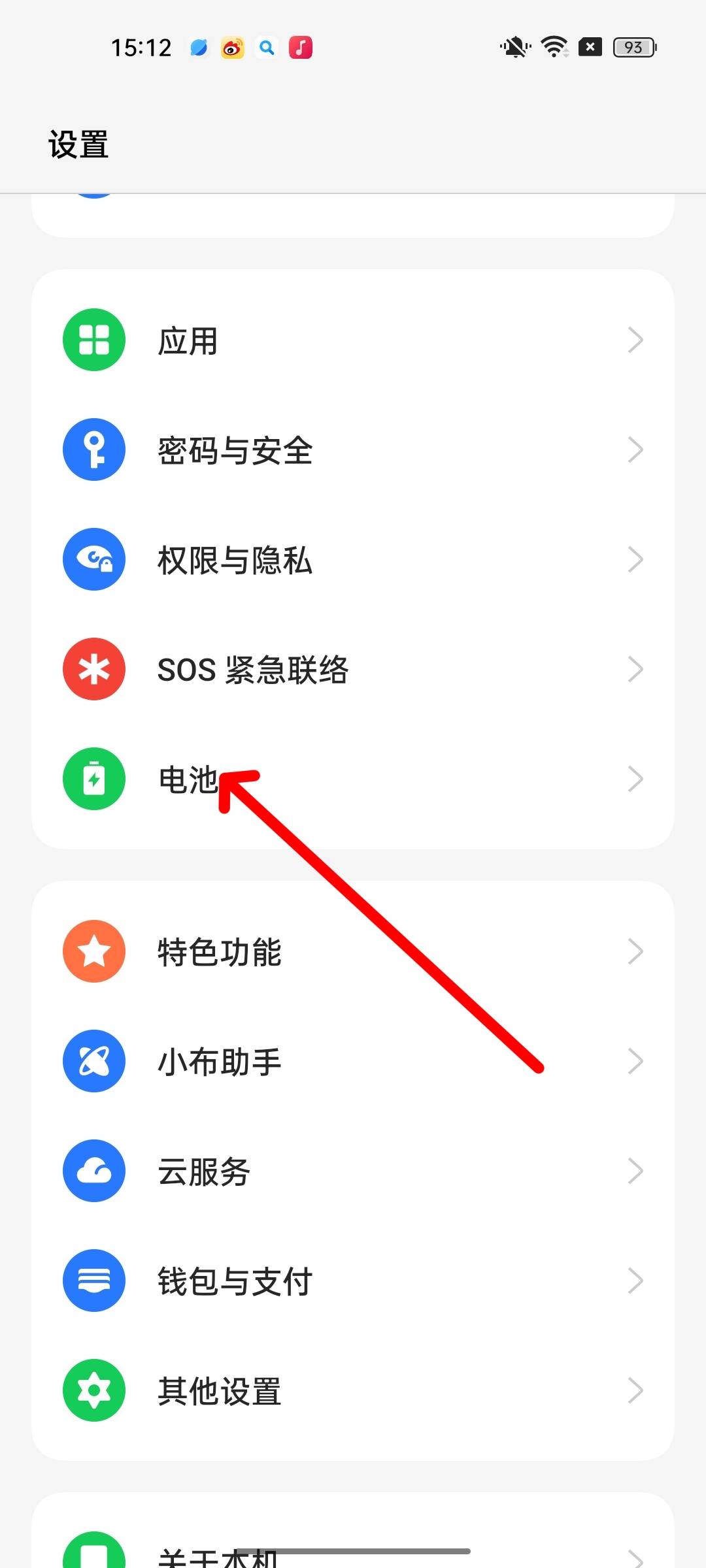Select the 密码与安全 key icon
The width and height of the screenshot is (706, 1568).
click(x=93, y=449)
